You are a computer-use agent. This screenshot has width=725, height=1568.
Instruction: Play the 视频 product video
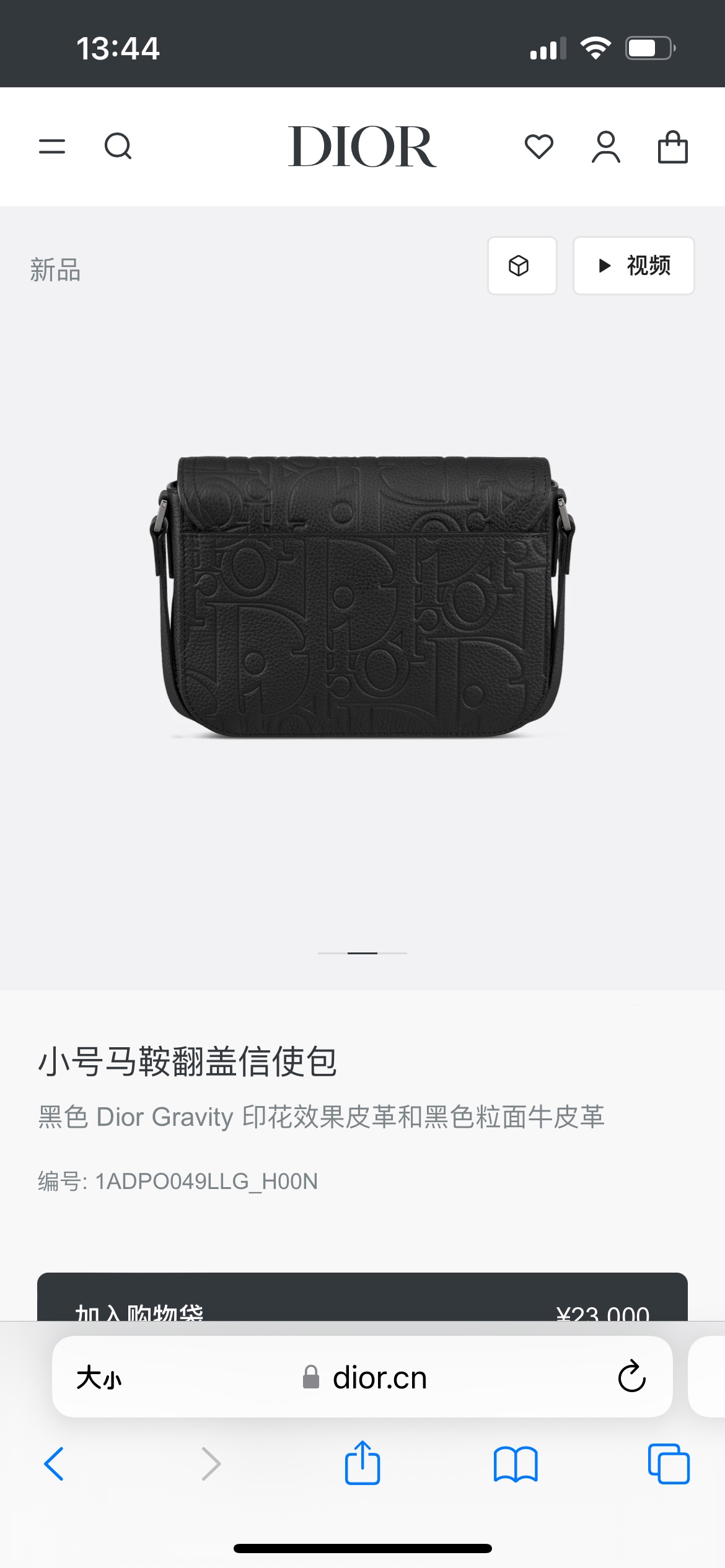click(x=633, y=266)
